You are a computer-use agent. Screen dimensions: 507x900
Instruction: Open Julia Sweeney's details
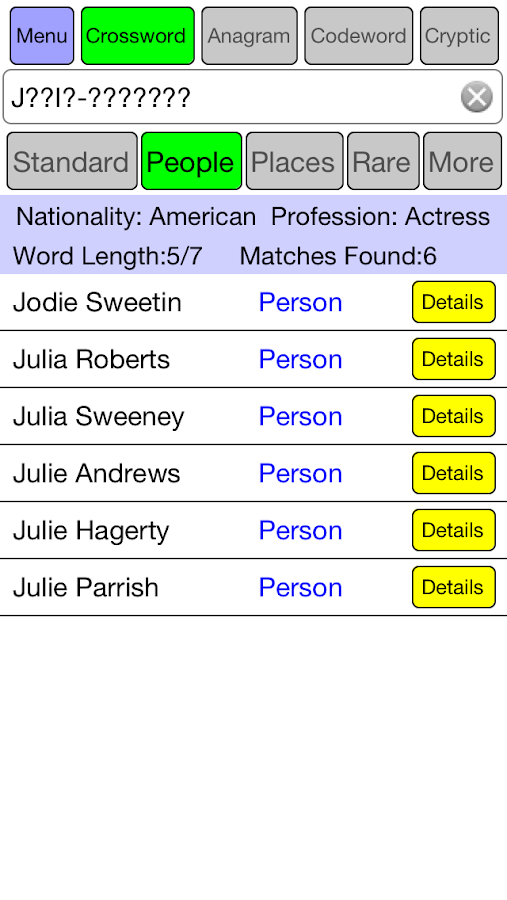pyautogui.click(x=454, y=416)
